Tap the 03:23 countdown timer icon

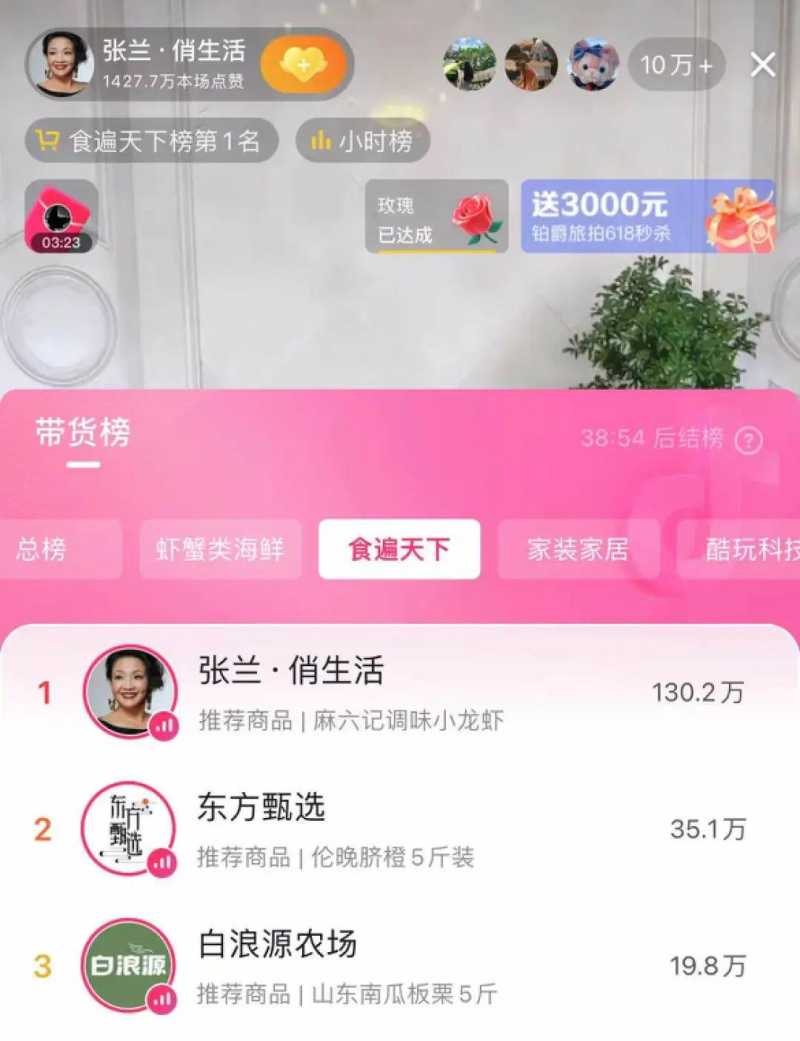click(61, 216)
